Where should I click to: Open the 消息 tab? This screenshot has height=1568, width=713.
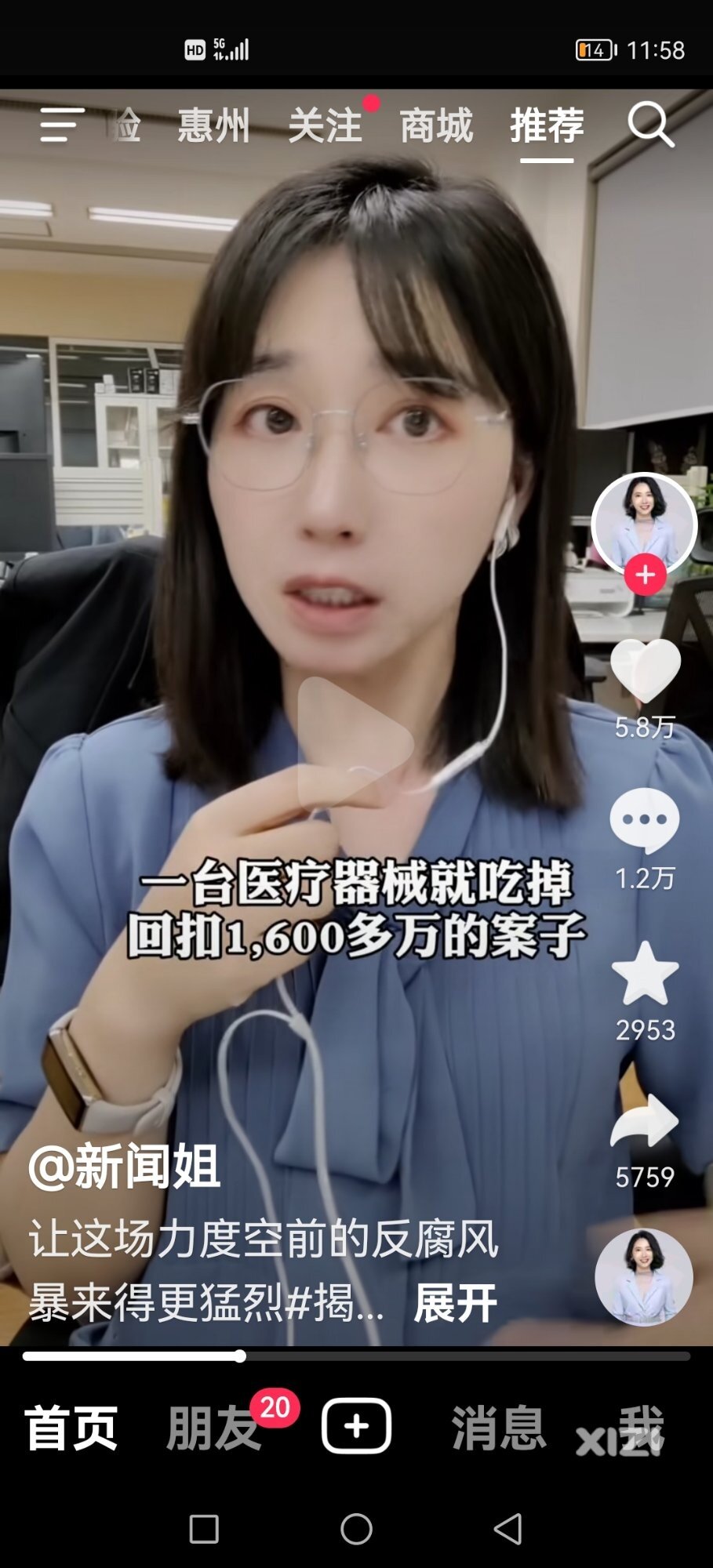(499, 1428)
